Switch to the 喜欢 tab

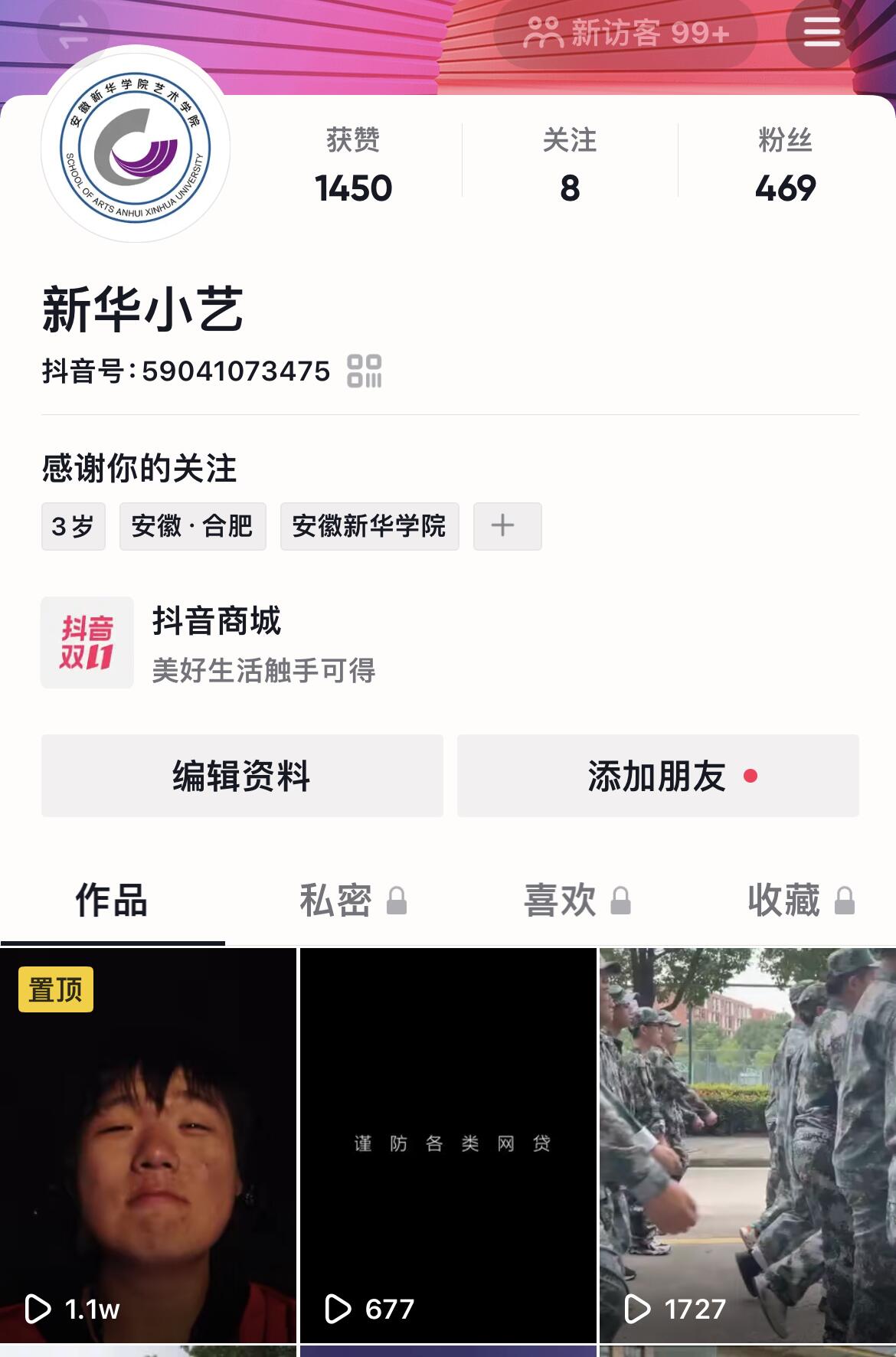pos(576,901)
